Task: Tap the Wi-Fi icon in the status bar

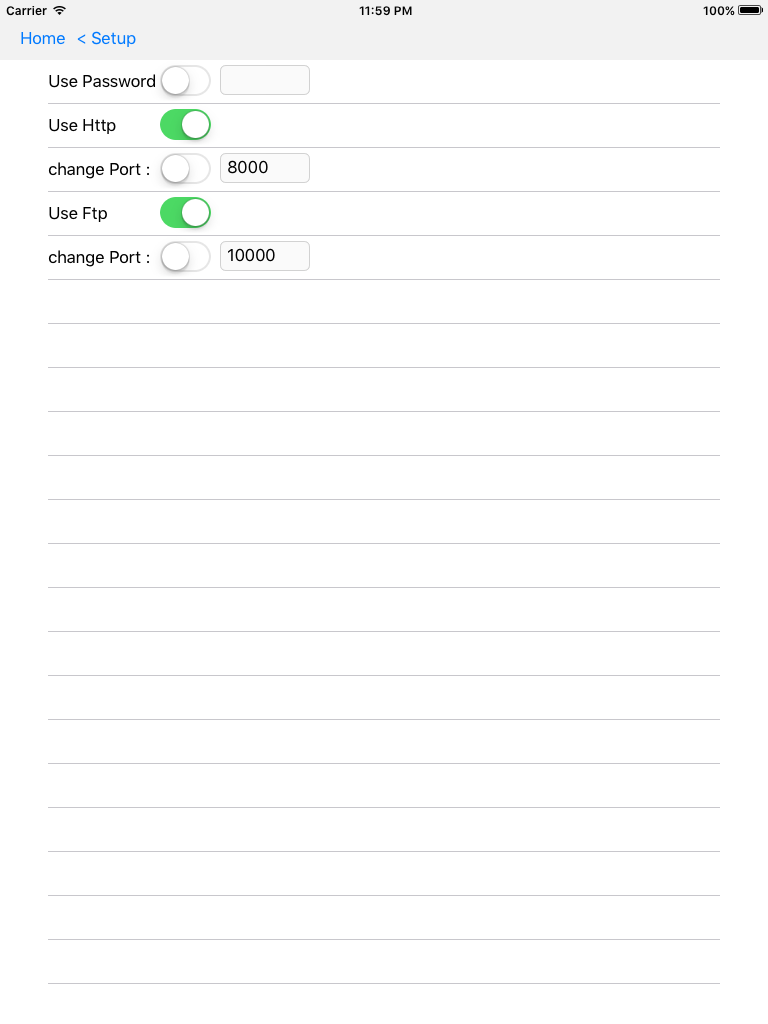Action: click(x=58, y=10)
